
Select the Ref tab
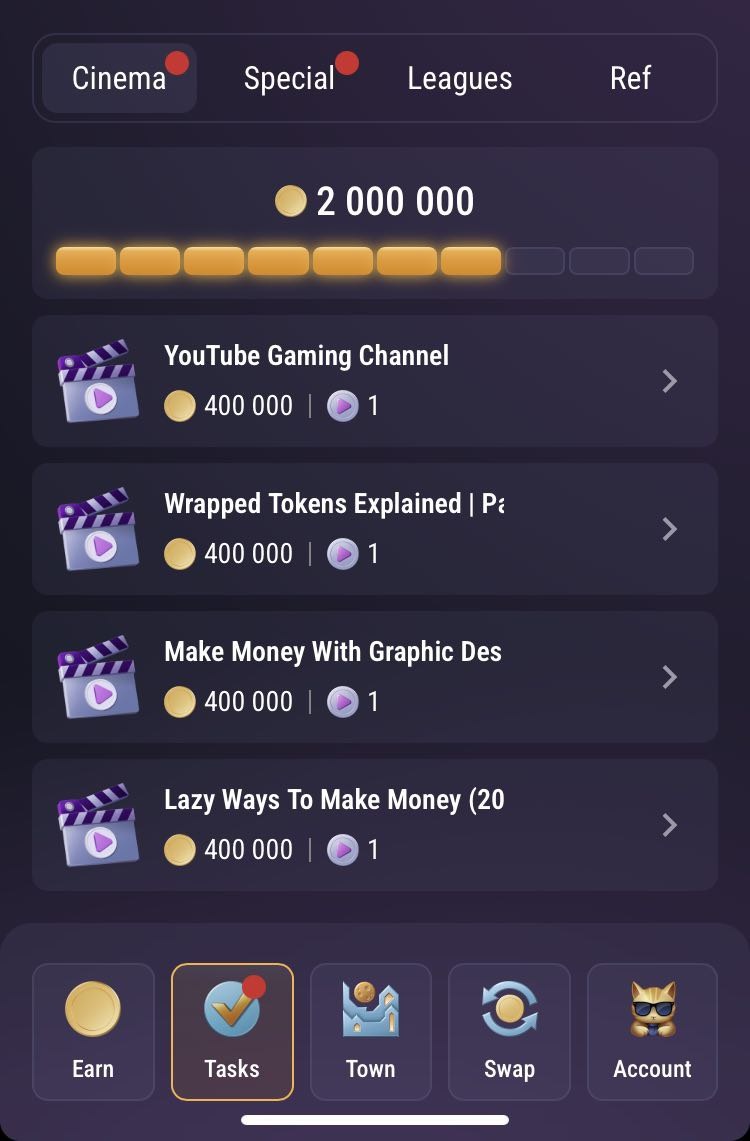point(630,78)
